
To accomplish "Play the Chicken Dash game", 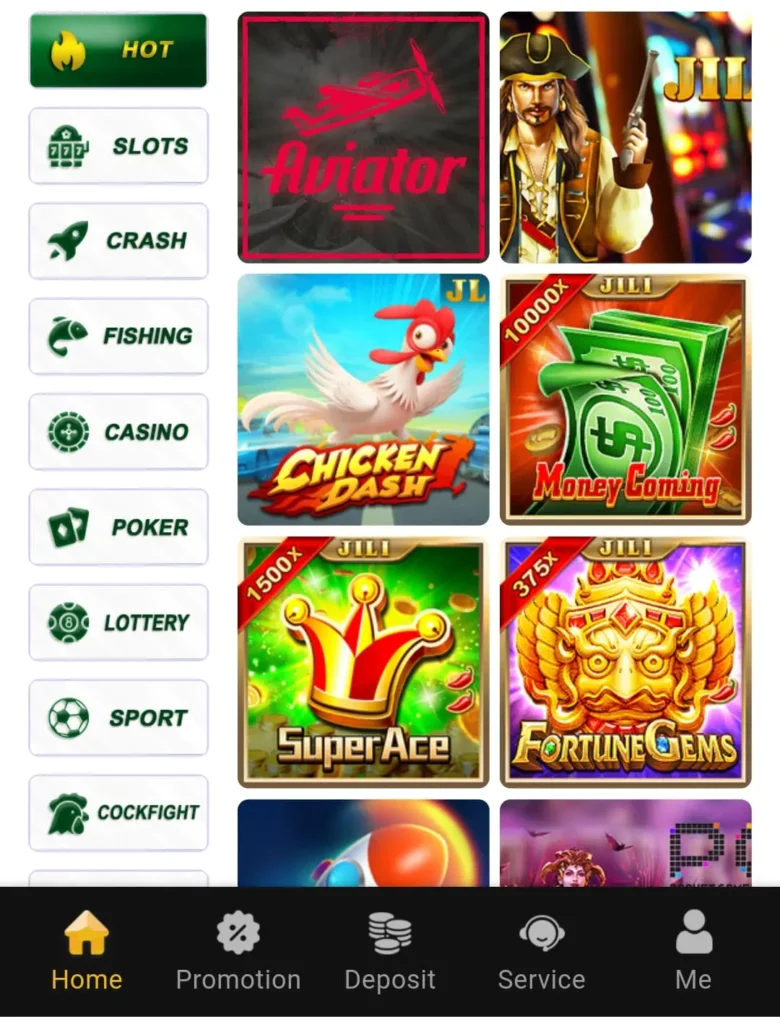I will click(363, 400).
